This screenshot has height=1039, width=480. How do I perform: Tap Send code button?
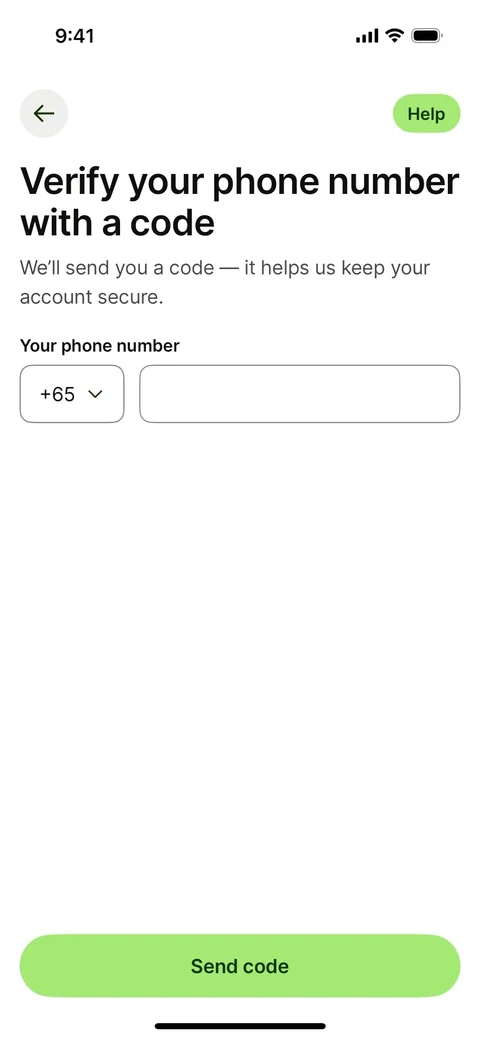tap(240, 966)
